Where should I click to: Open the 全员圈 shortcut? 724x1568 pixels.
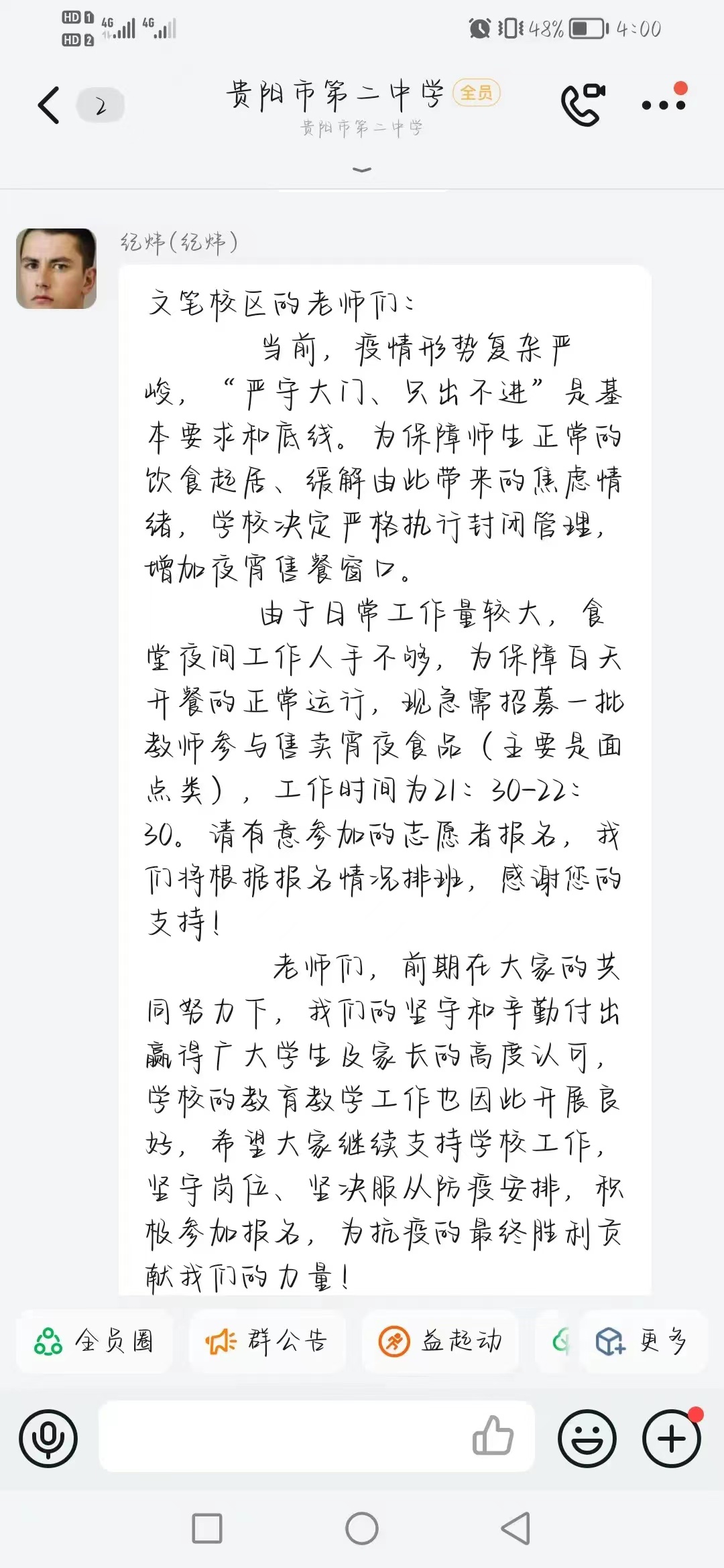click(95, 1341)
